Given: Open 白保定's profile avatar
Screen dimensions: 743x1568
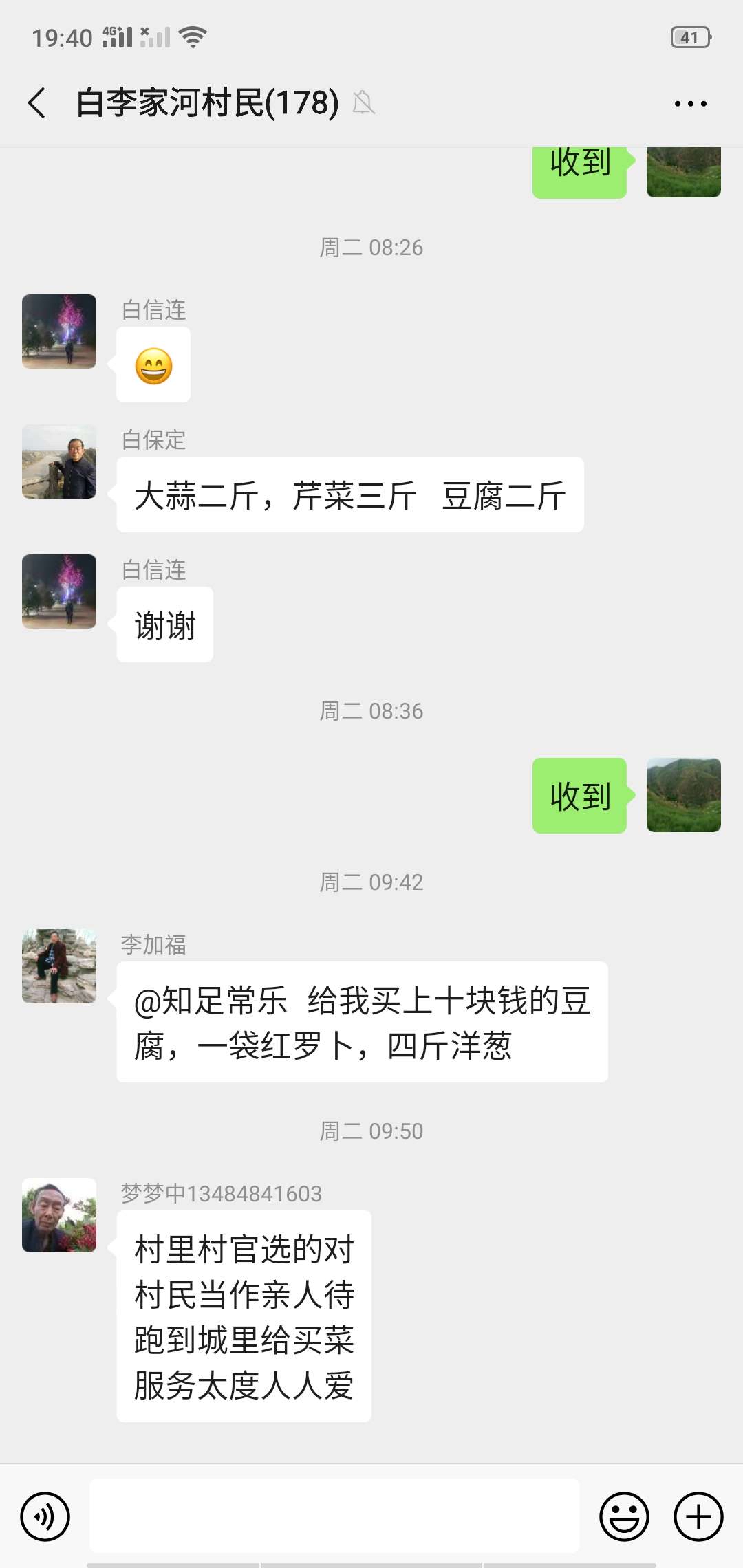Looking at the screenshot, I should [58, 462].
